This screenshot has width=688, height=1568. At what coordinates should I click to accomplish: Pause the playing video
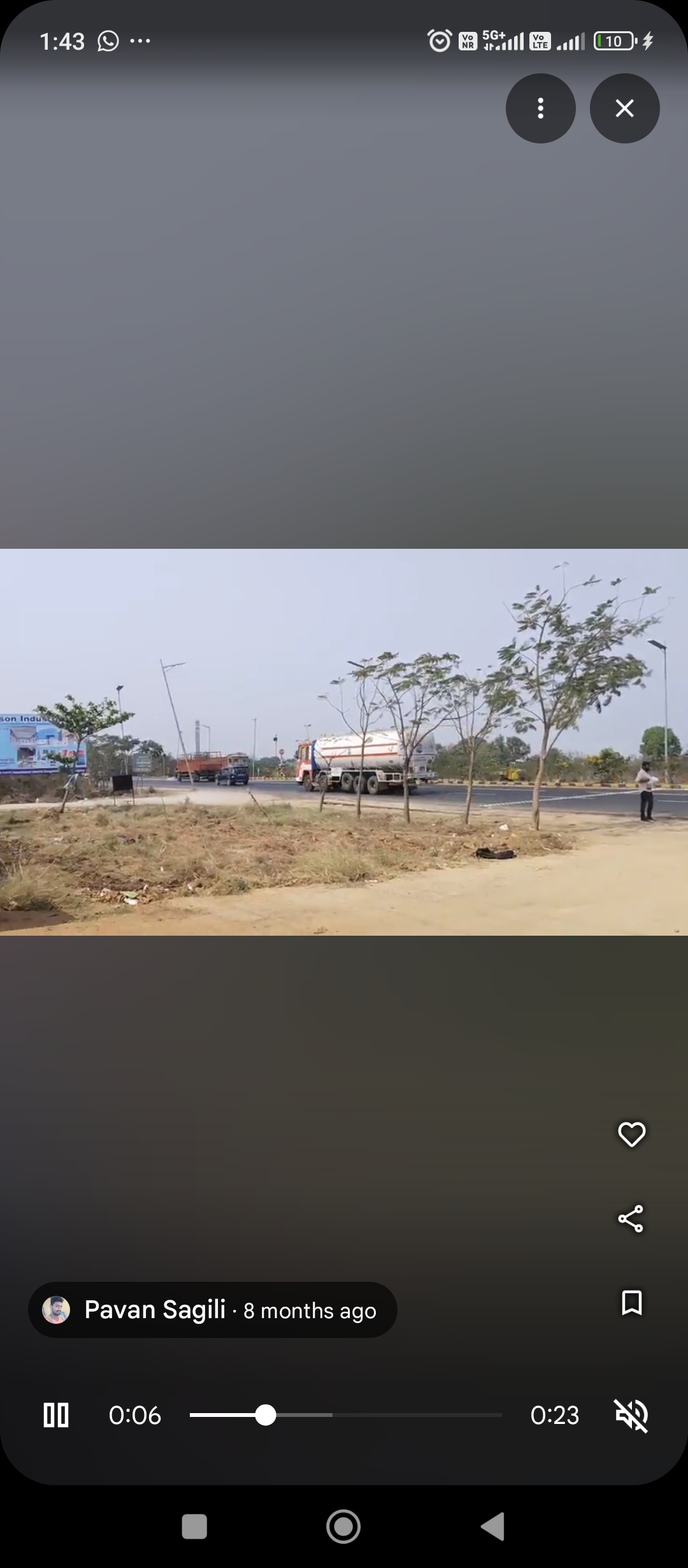click(x=56, y=1416)
